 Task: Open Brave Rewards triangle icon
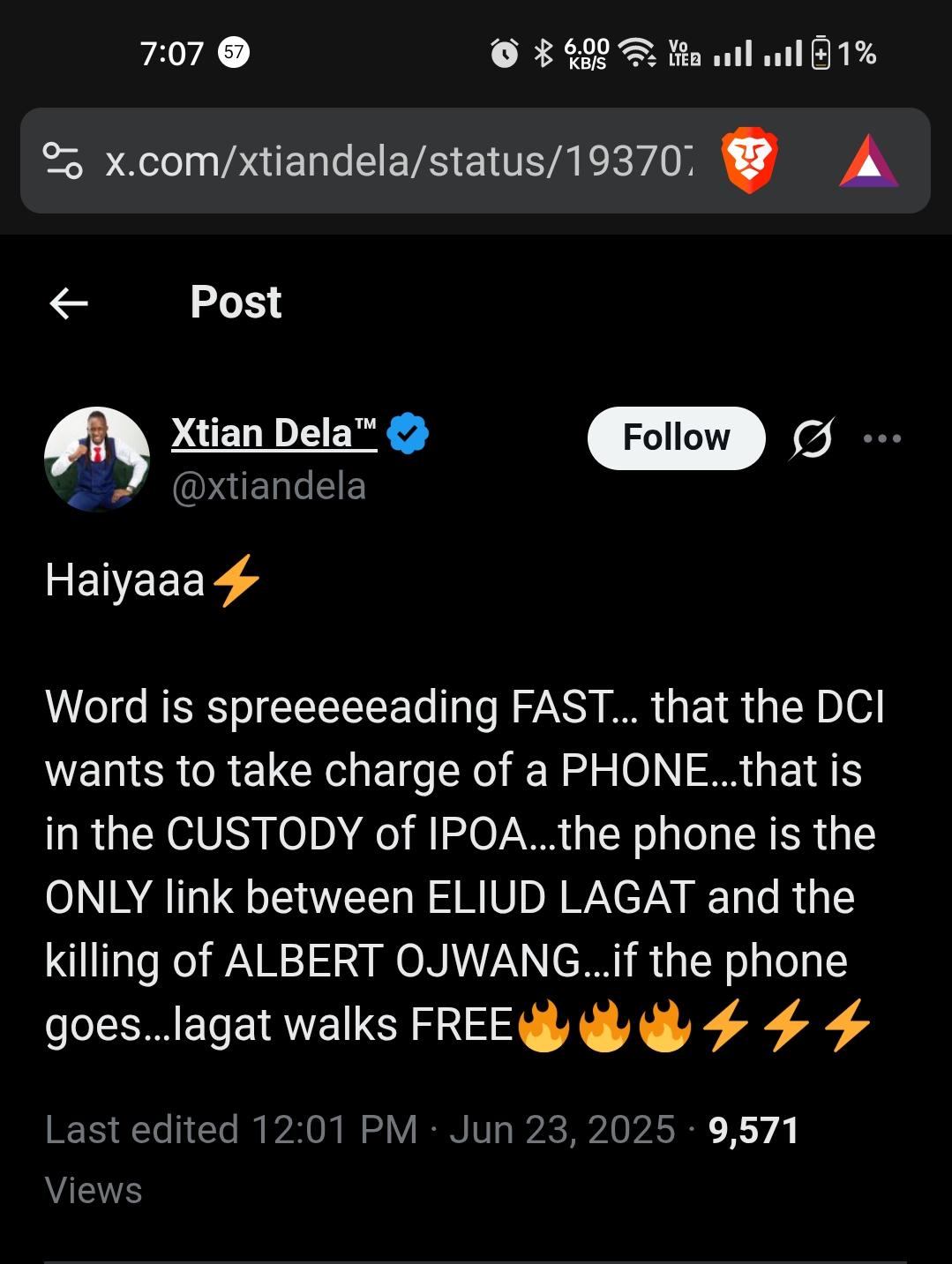(x=868, y=161)
